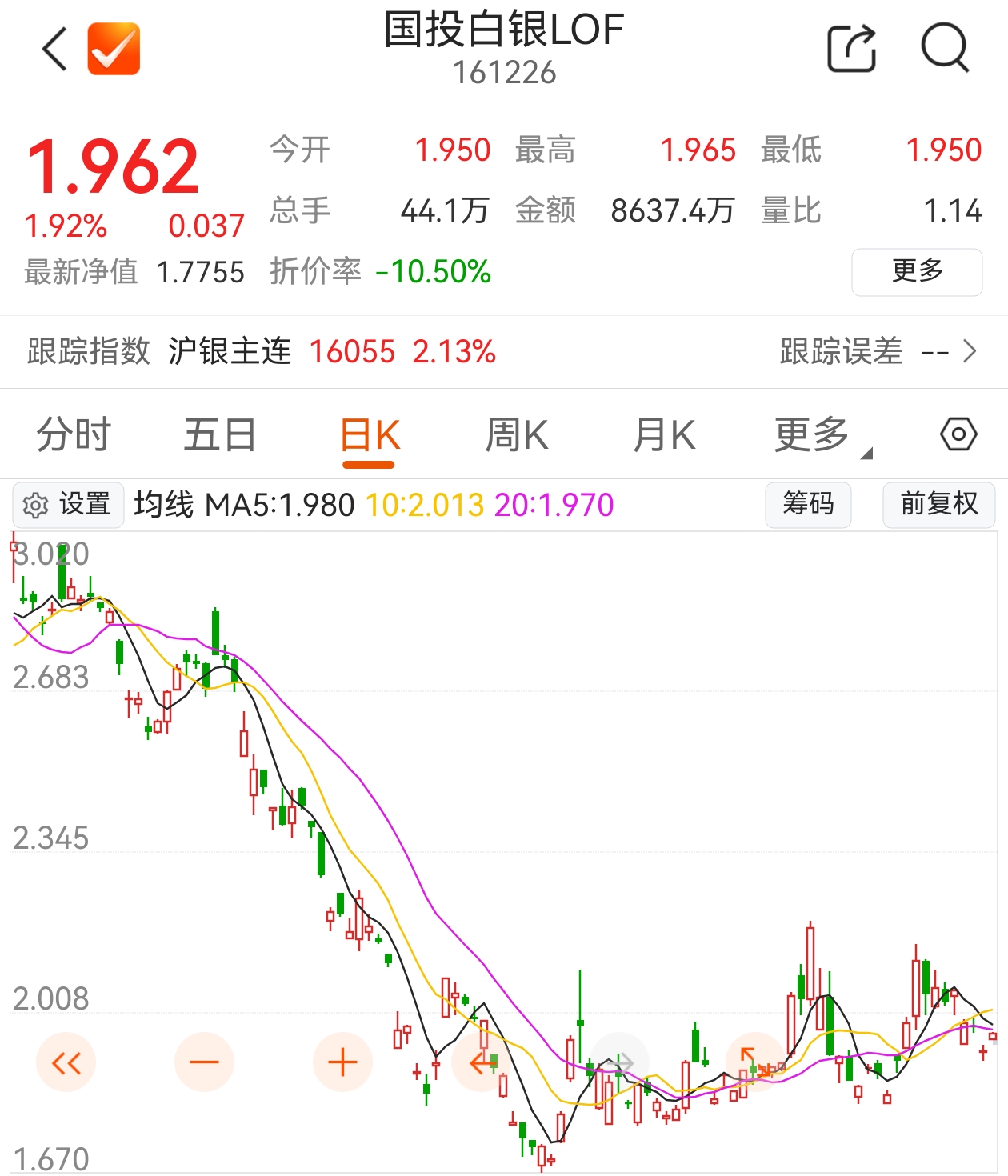Image resolution: width=1008 pixels, height=1176 pixels.
Task: Switch to the 月K chart tab
Action: 664,436
